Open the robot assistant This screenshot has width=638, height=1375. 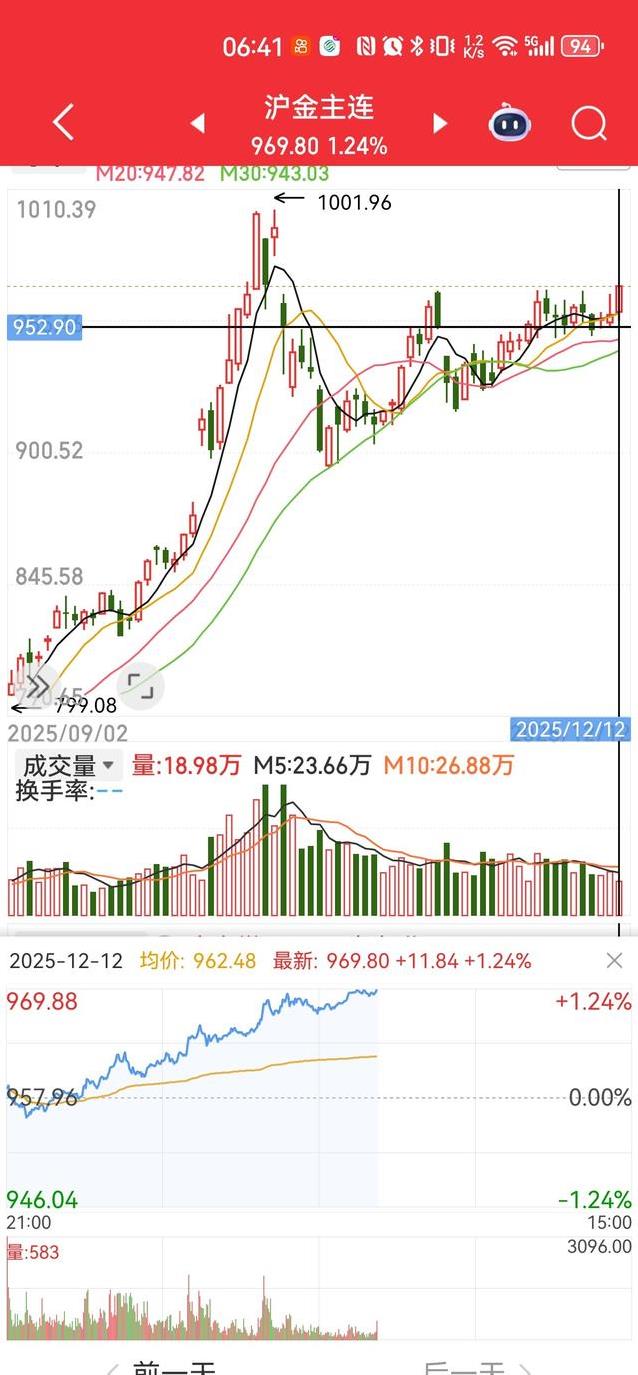[509, 124]
